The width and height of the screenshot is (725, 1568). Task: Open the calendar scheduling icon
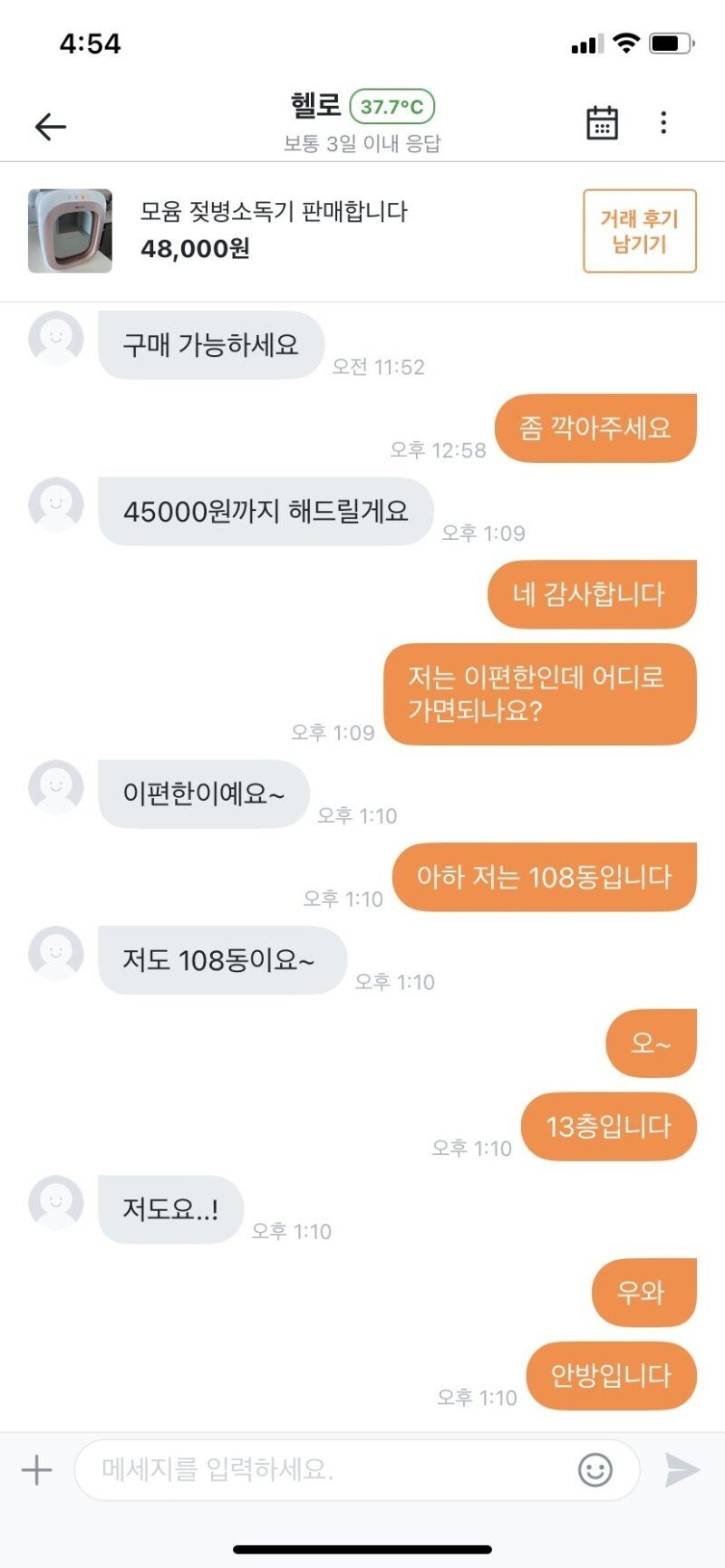[x=601, y=124]
